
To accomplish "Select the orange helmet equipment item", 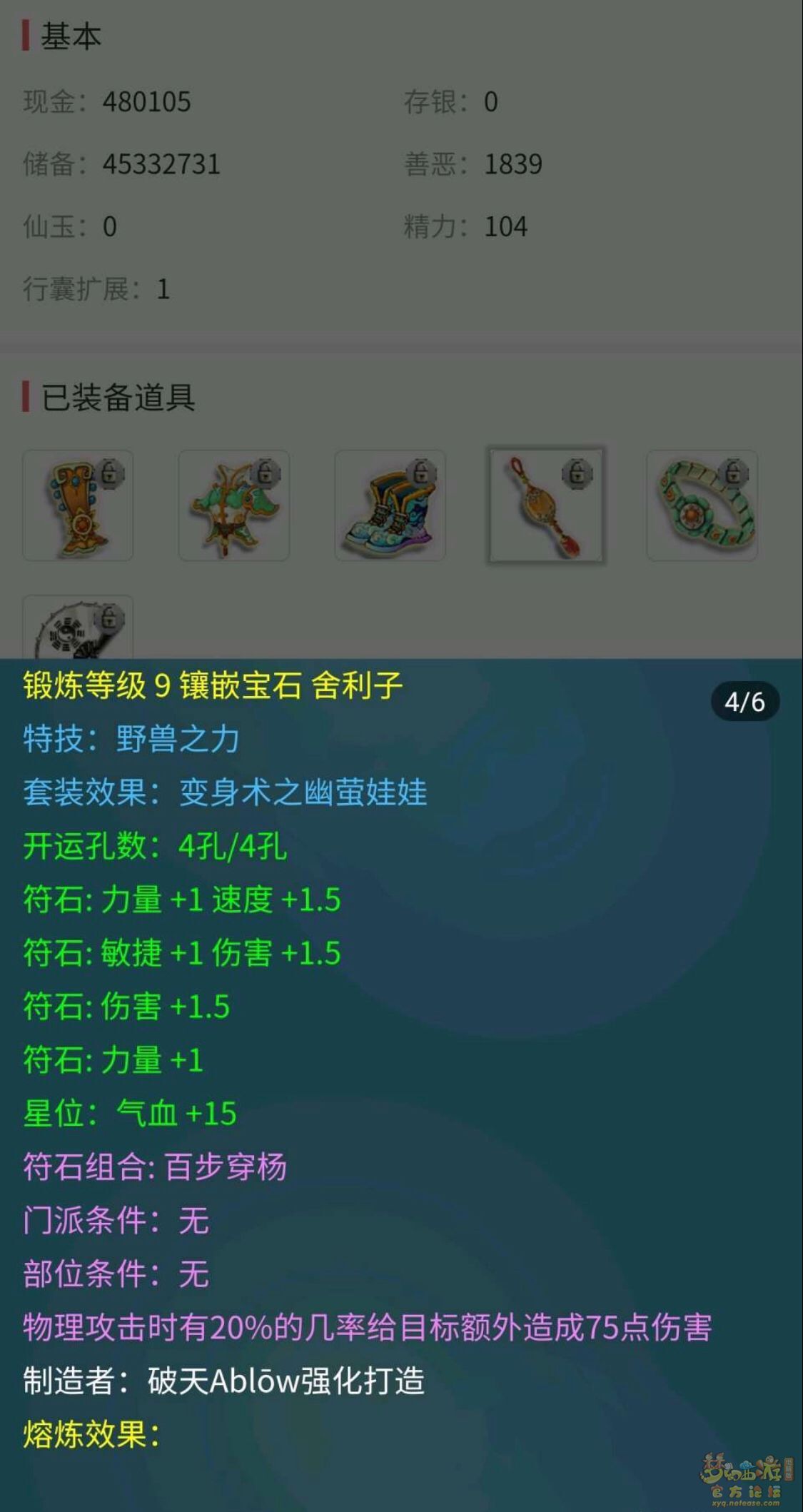I will [x=78, y=505].
